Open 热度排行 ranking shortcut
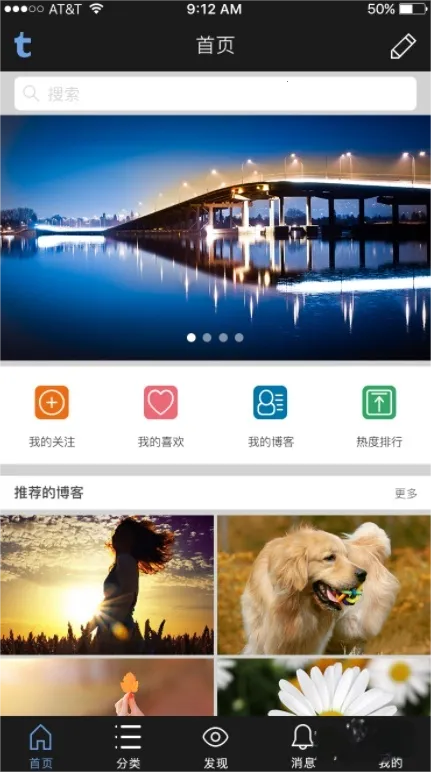Screen dimensions: 431x772 point(379,416)
